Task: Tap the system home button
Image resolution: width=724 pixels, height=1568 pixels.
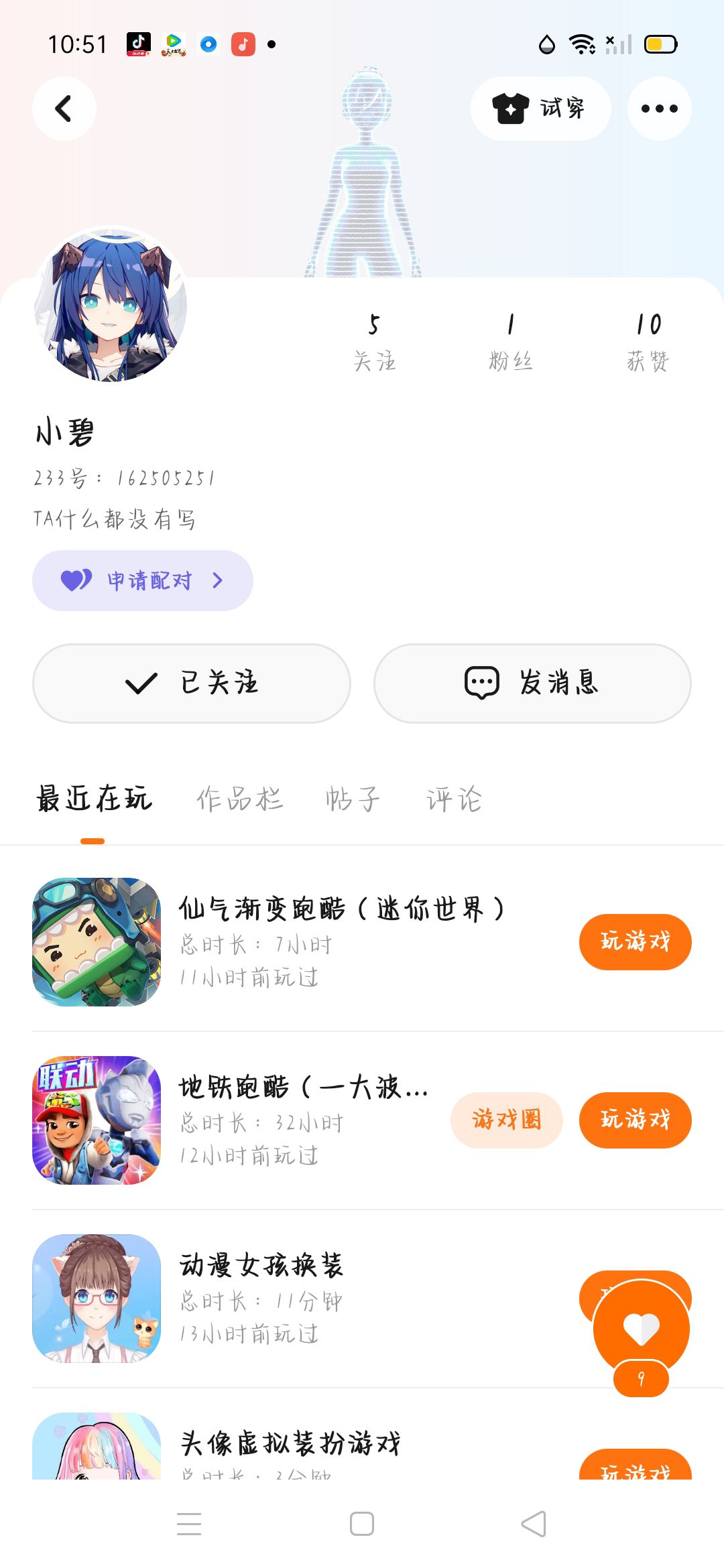Action: [362, 1524]
